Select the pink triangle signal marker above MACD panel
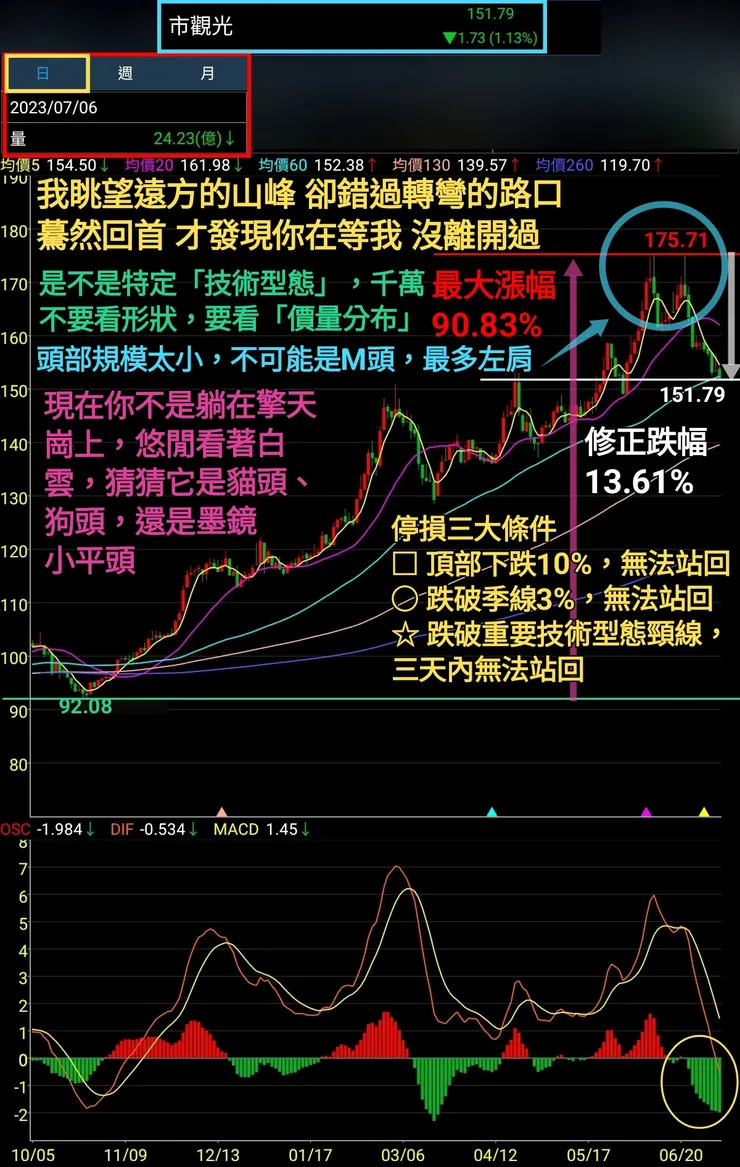This screenshot has height=1167, width=740. tap(222, 812)
